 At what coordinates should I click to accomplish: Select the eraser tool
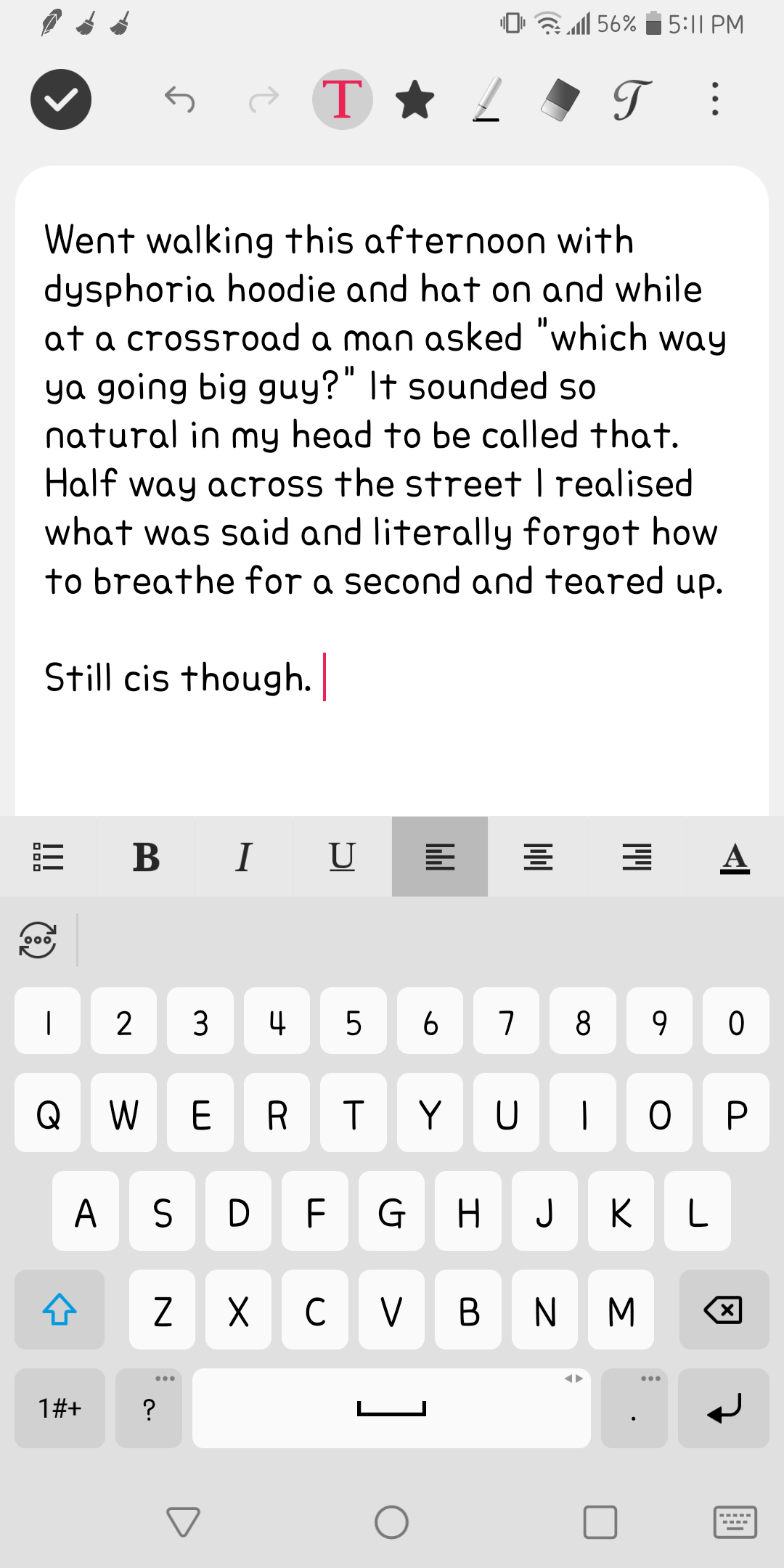tap(558, 99)
